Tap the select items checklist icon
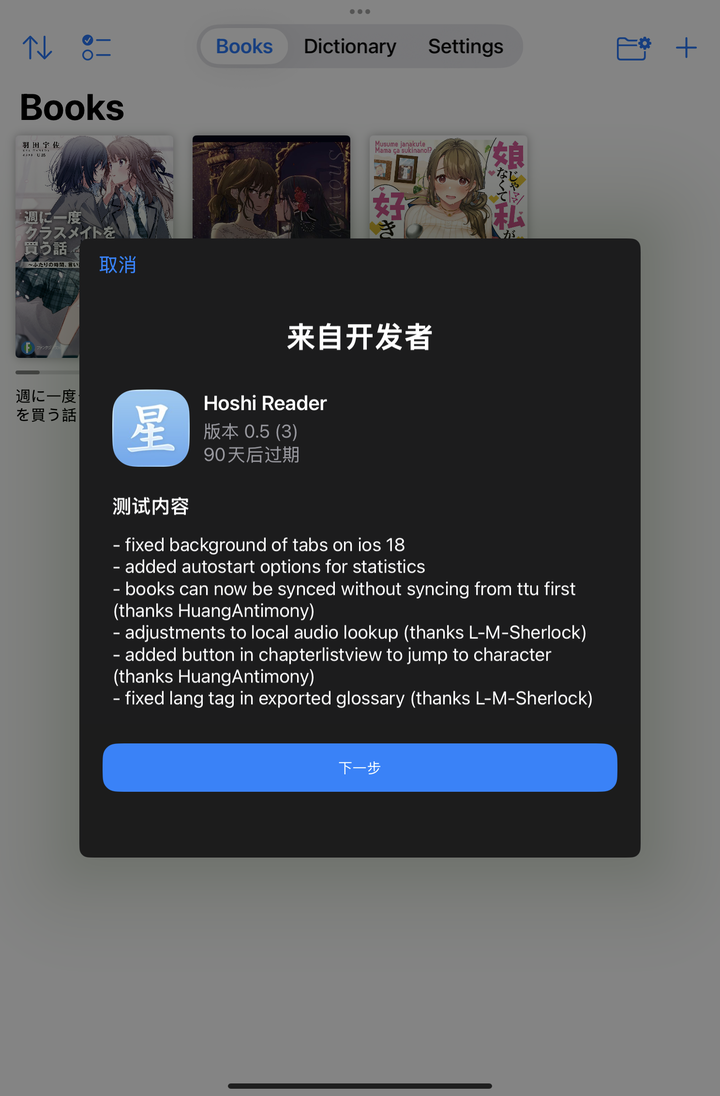Image resolution: width=720 pixels, height=1096 pixels. click(96, 47)
